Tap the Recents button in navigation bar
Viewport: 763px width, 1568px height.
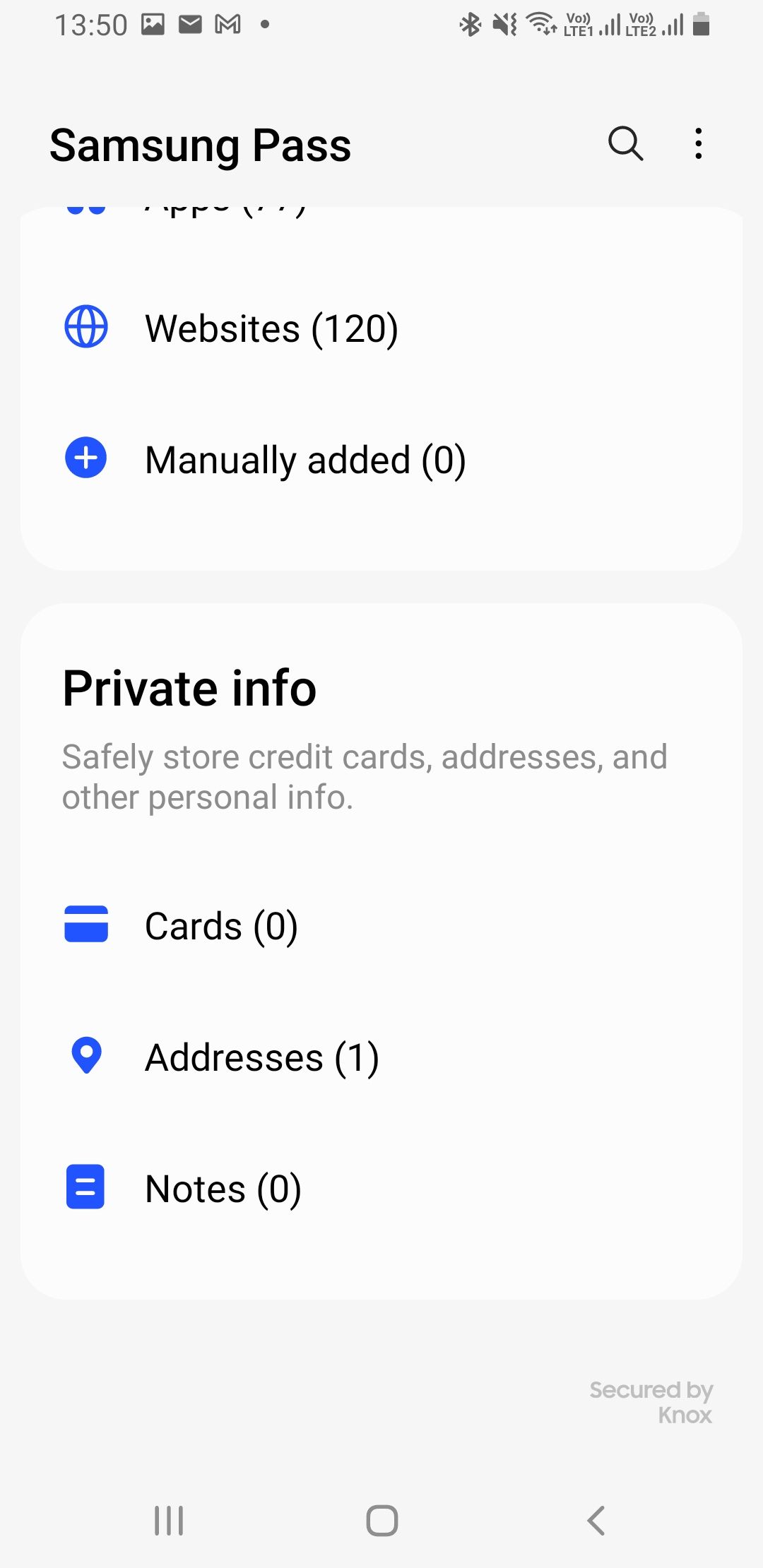point(167,1522)
